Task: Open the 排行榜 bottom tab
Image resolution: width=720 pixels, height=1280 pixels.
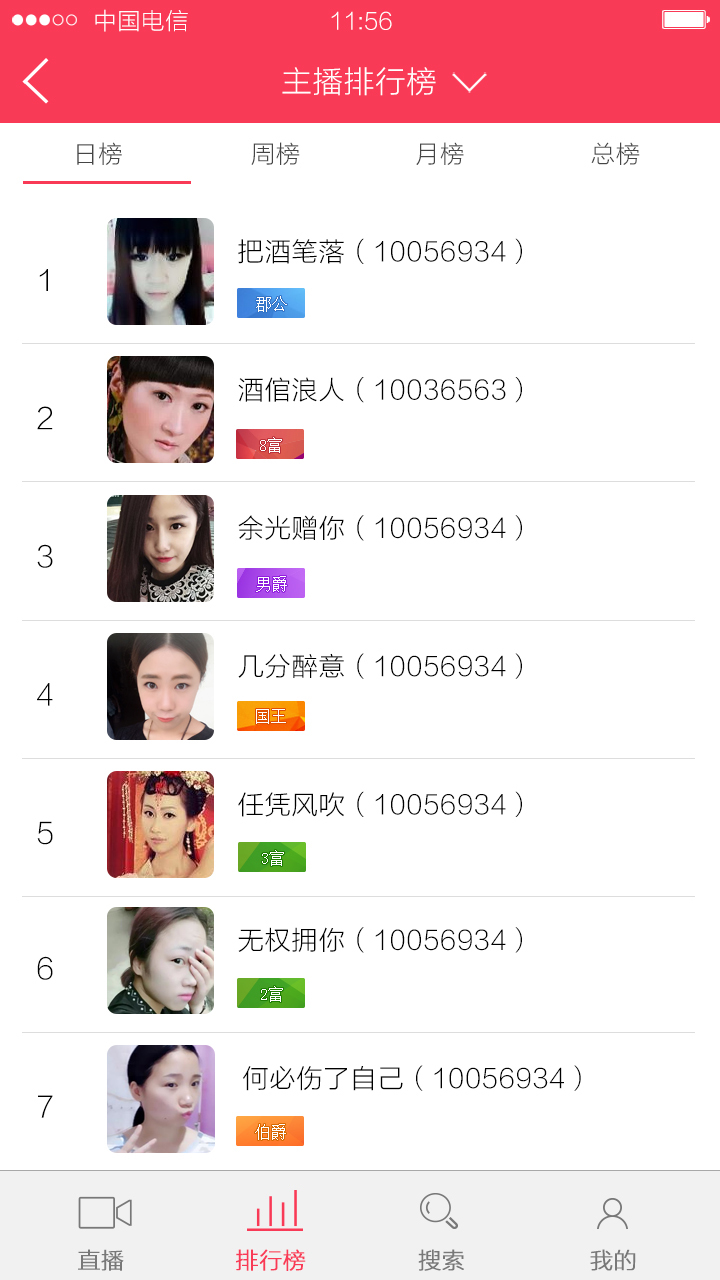Action: click(x=271, y=1230)
